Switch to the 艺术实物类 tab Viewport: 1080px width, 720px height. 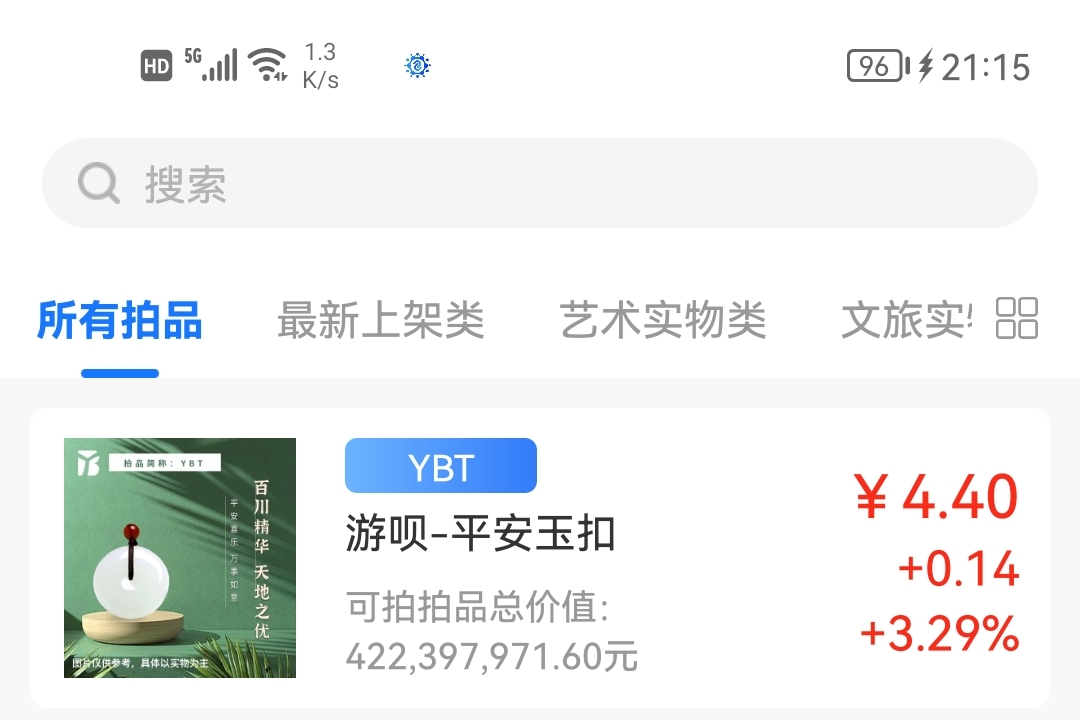[663, 321]
